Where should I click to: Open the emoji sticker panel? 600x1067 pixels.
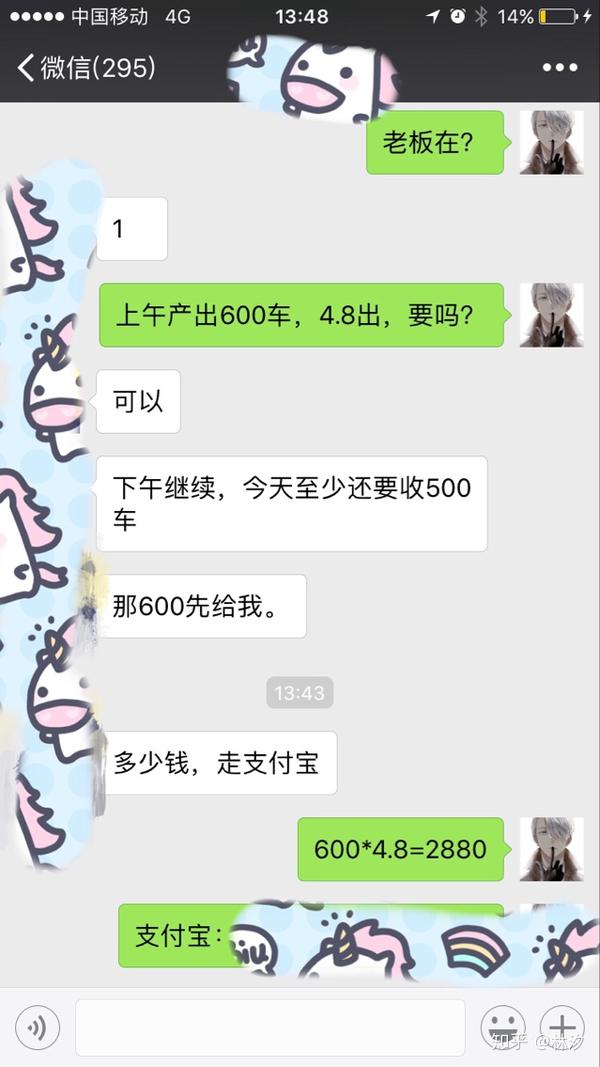(x=502, y=1027)
